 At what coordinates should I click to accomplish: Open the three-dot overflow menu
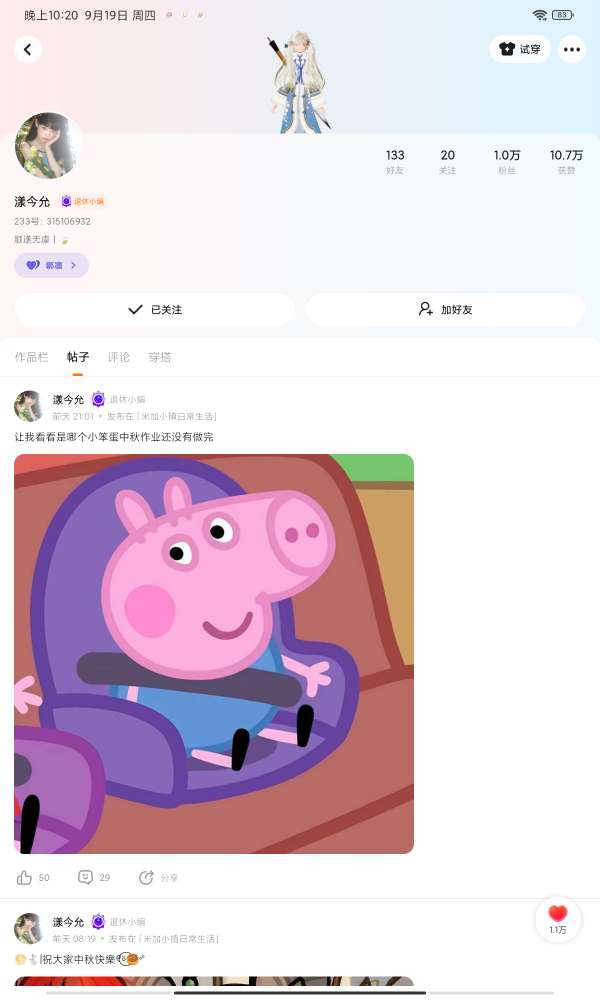(572, 49)
